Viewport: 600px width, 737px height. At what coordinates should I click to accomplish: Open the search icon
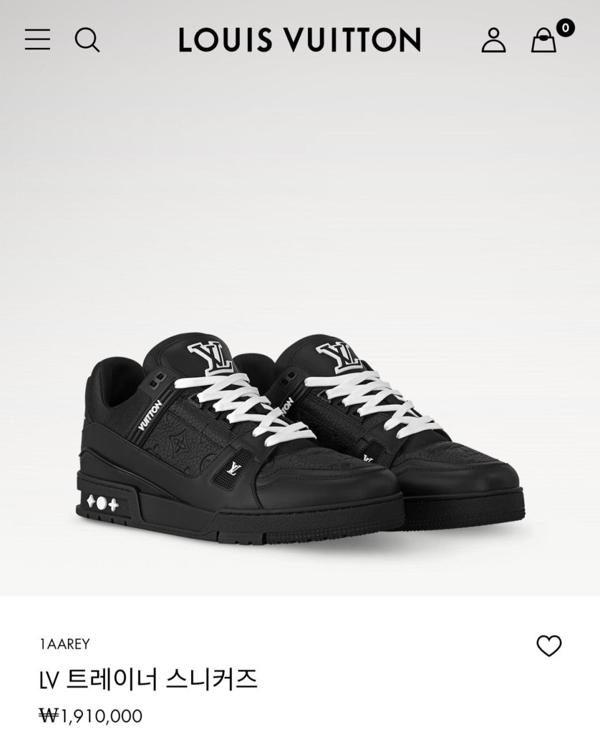click(88, 40)
